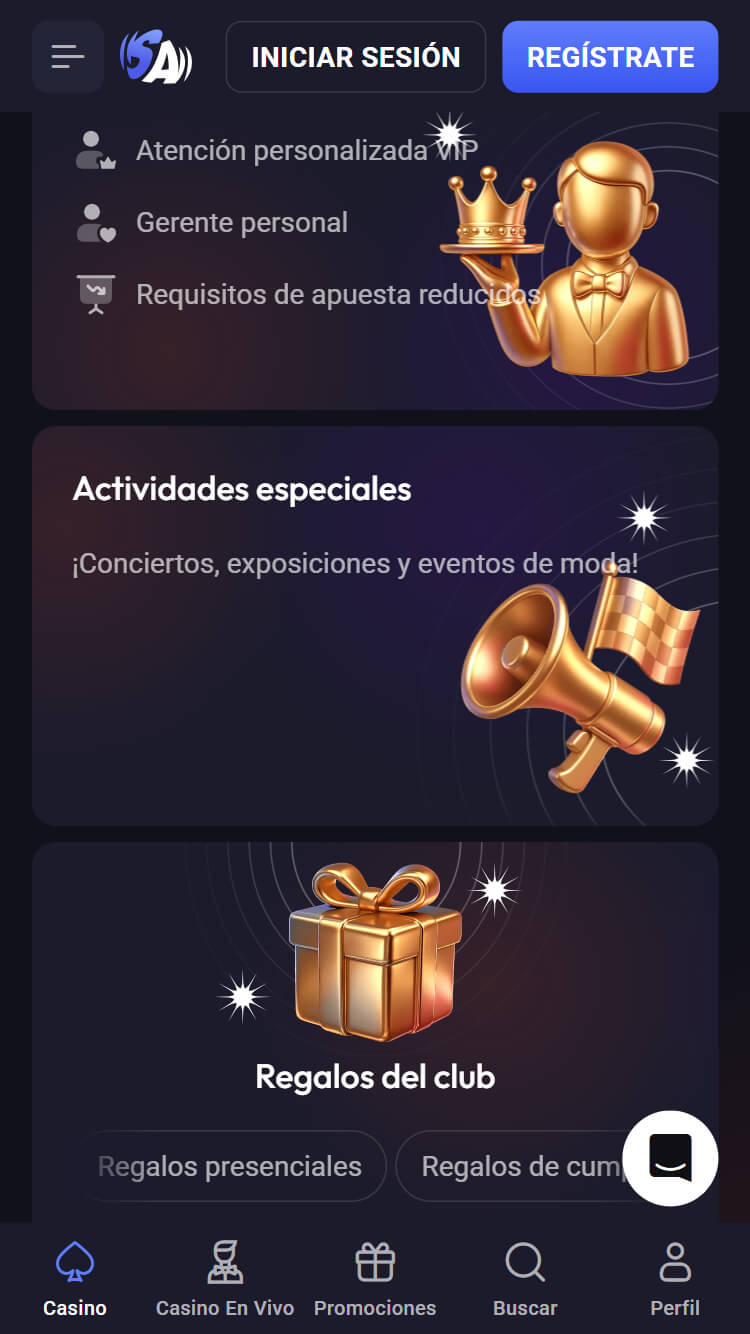750x1334 pixels.
Task: Select the Regalos presenciales chip
Action: click(x=230, y=1166)
